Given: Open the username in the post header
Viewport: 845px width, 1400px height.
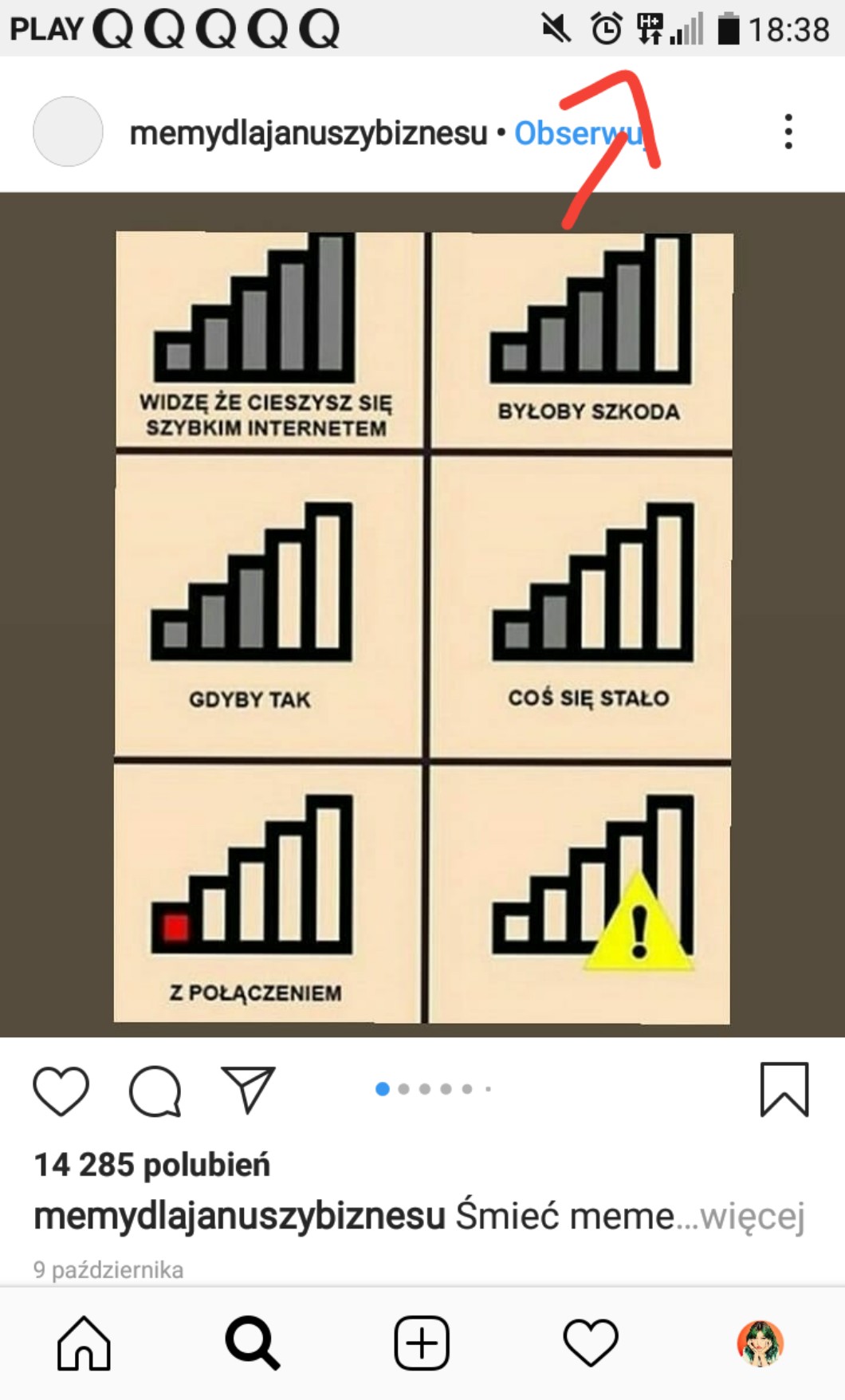Looking at the screenshot, I should coord(309,133).
